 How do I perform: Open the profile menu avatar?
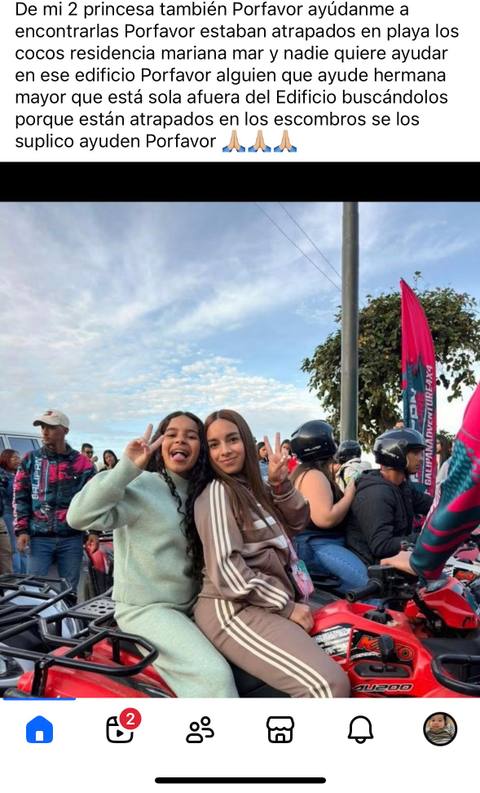(x=440, y=729)
